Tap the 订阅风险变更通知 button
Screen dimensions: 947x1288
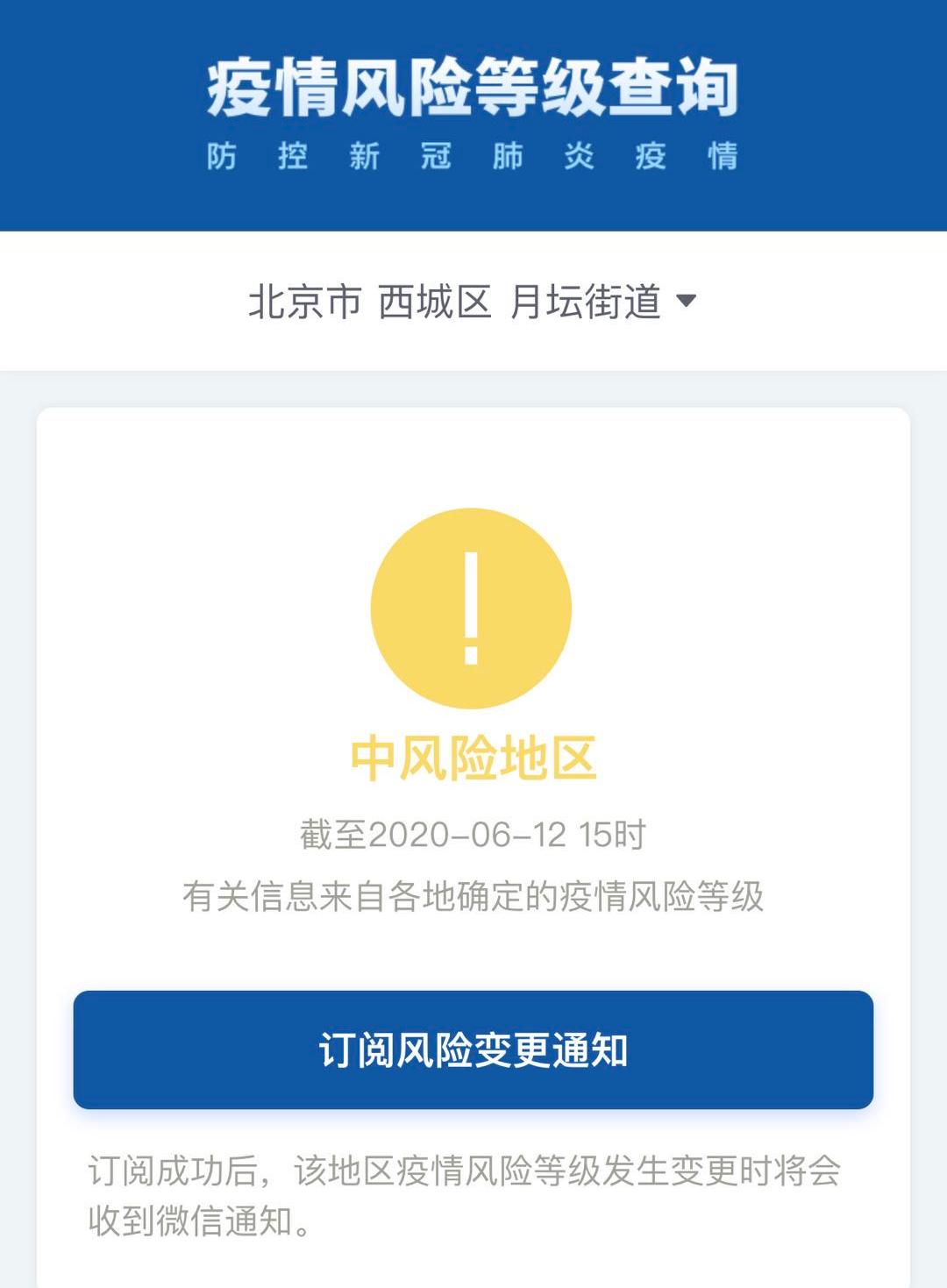473,1050
